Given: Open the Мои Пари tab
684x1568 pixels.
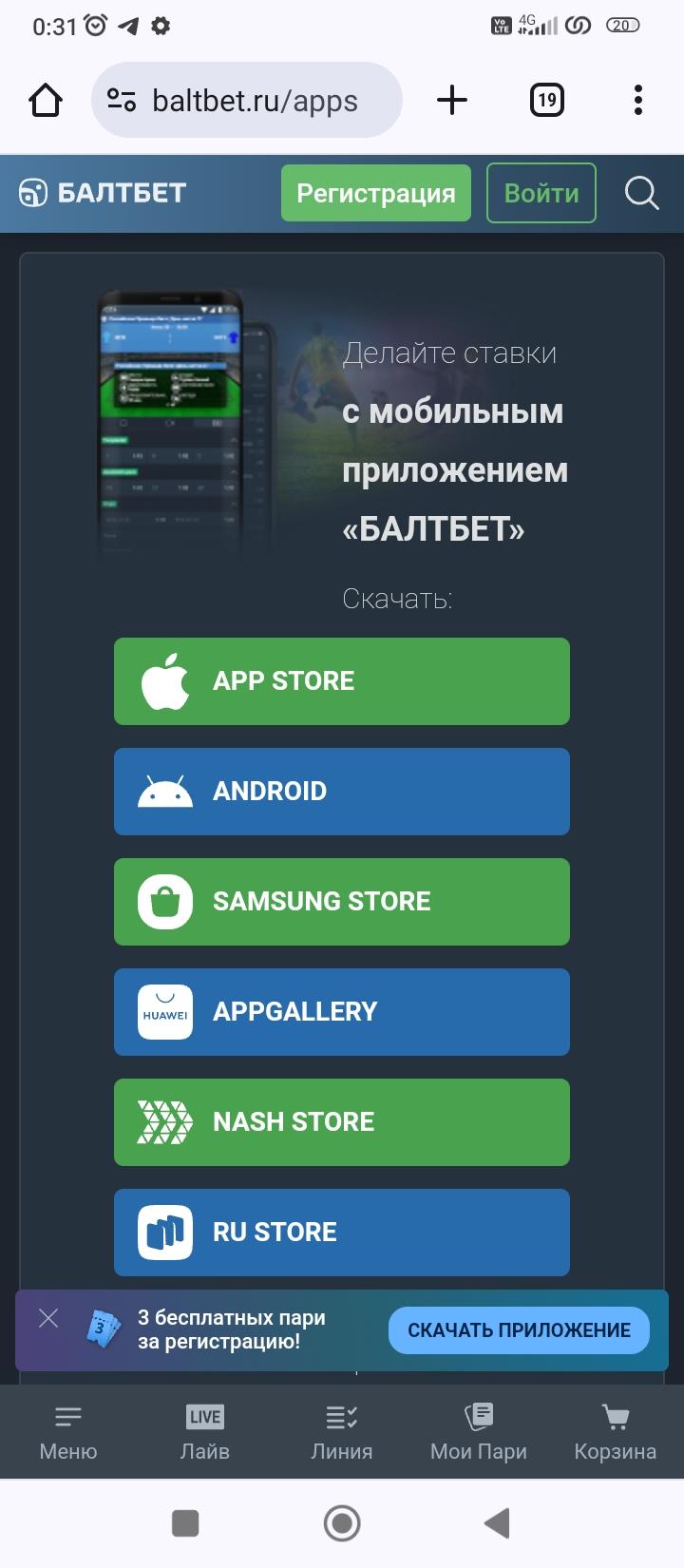Looking at the screenshot, I should pyautogui.click(x=479, y=1432).
